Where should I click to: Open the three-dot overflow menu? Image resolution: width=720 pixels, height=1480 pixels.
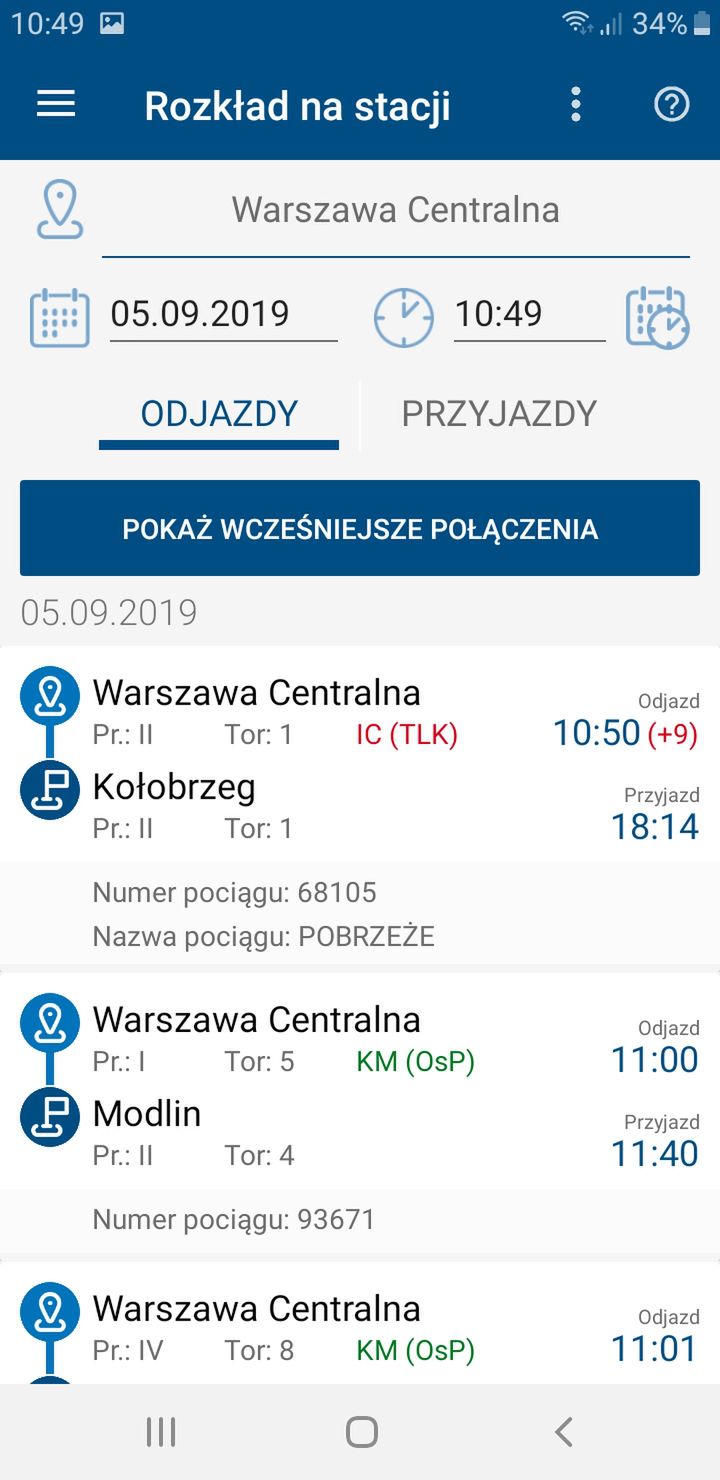coord(575,104)
